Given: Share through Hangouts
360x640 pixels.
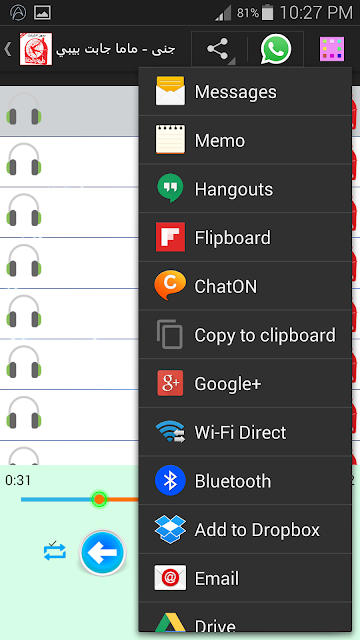Looking at the screenshot, I should (x=245, y=189).
